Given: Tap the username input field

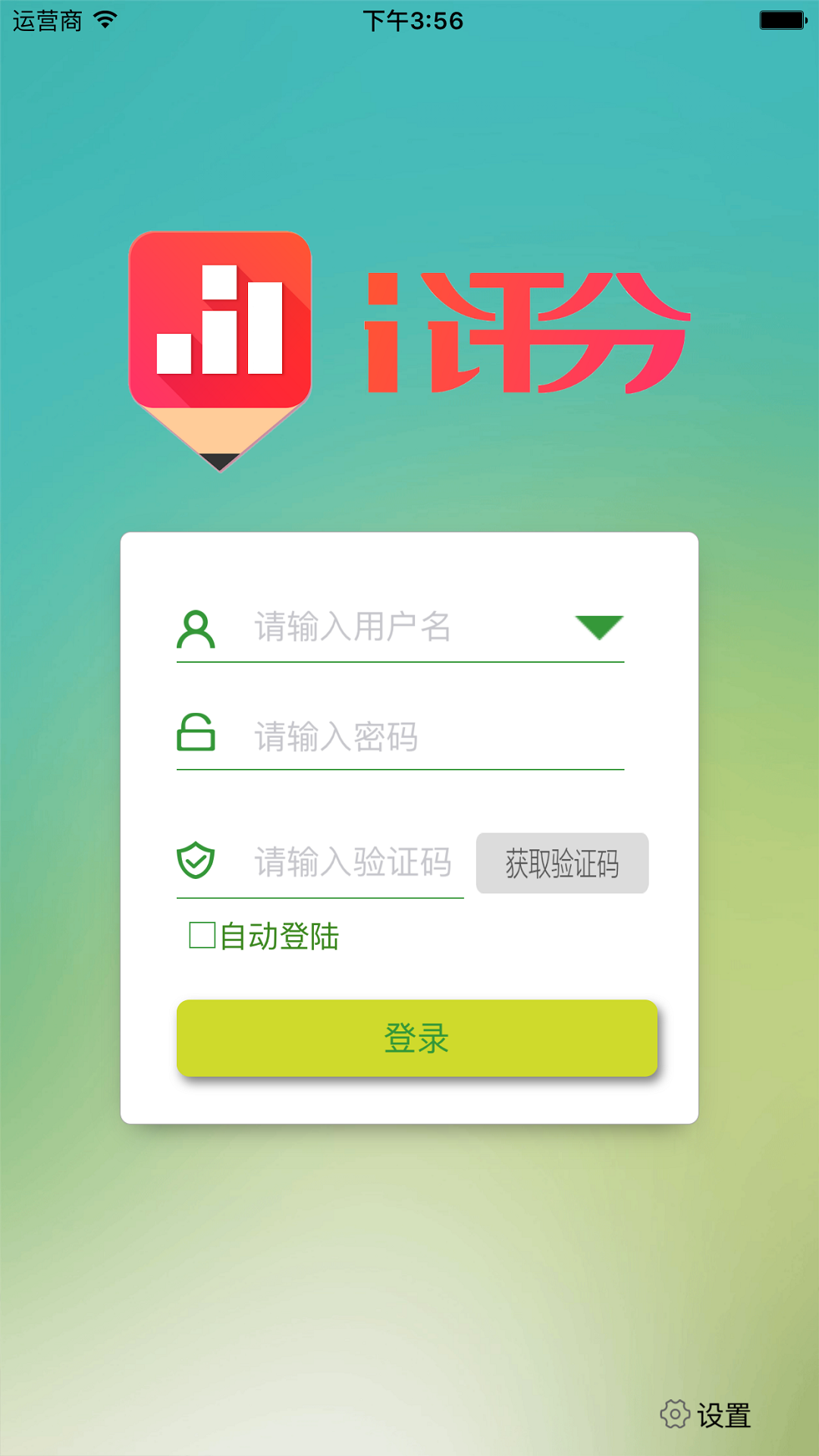Looking at the screenshot, I should pyautogui.click(x=409, y=627).
